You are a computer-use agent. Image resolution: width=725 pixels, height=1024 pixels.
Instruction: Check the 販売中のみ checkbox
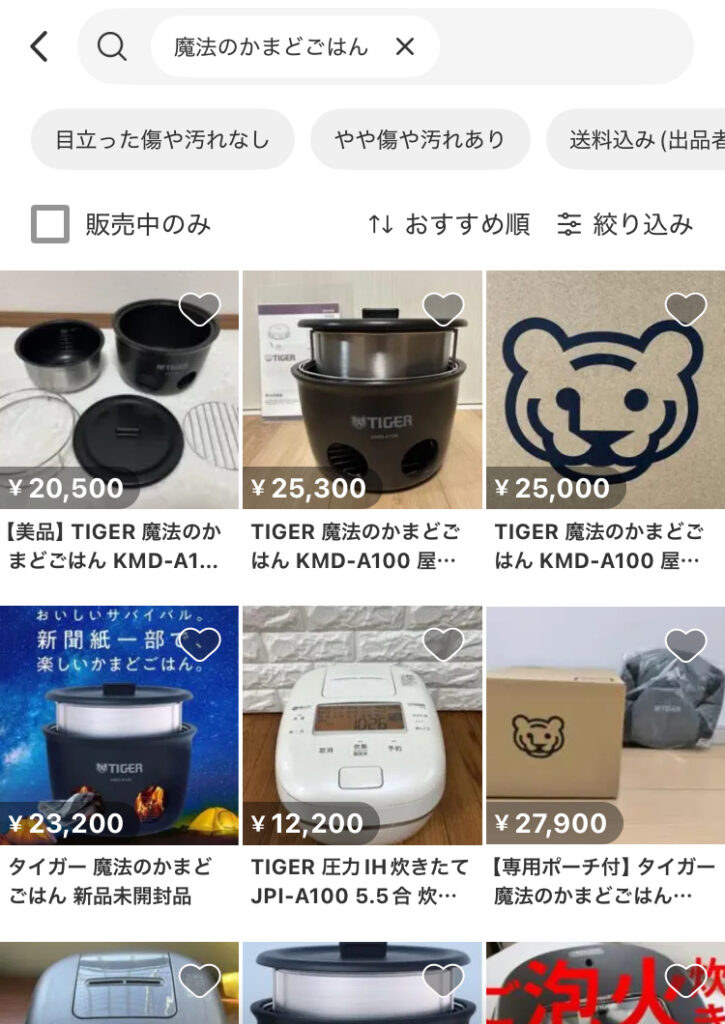coord(50,224)
